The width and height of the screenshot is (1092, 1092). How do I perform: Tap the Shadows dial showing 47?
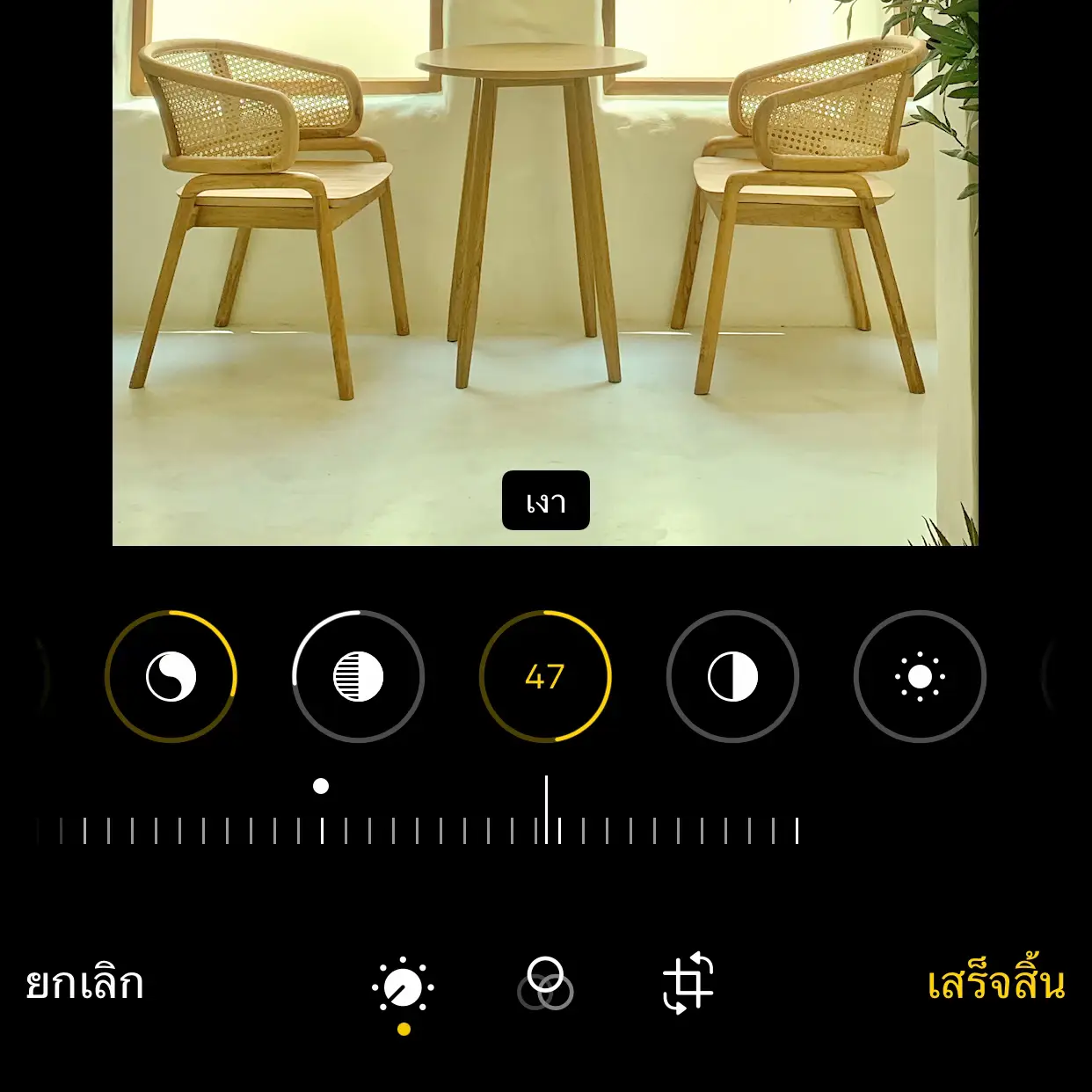point(545,676)
